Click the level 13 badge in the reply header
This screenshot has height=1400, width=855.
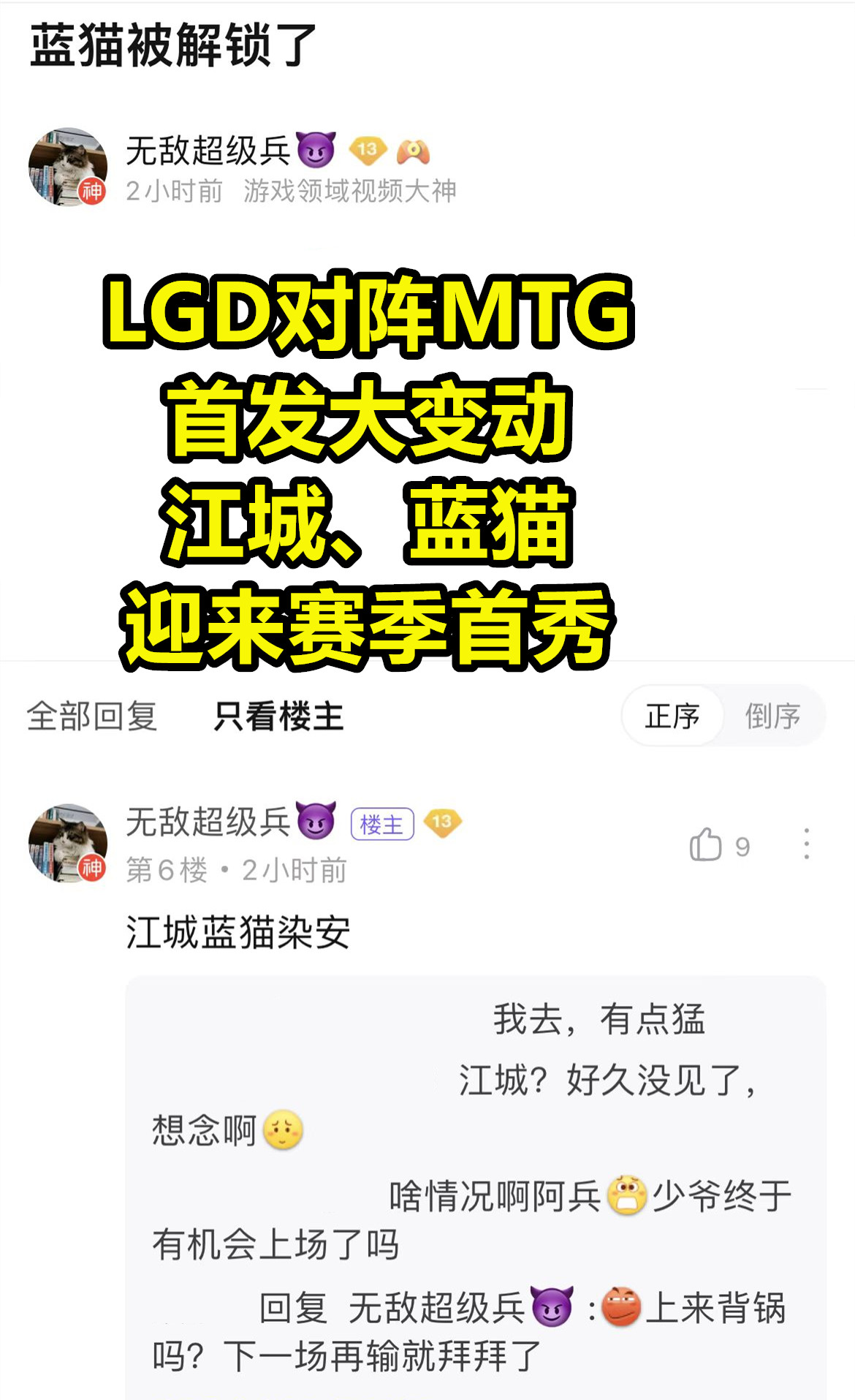pyautogui.click(x=444, y=823)
